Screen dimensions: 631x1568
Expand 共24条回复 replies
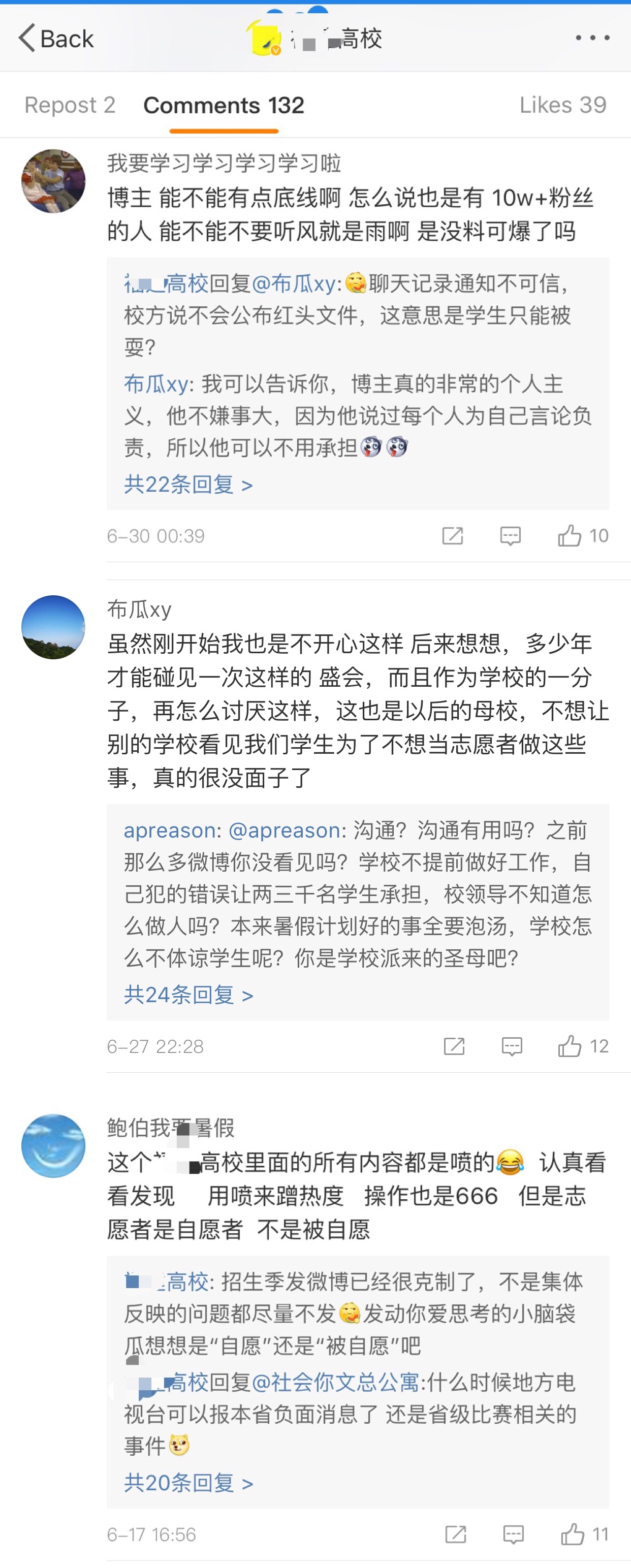pos(188,995)
